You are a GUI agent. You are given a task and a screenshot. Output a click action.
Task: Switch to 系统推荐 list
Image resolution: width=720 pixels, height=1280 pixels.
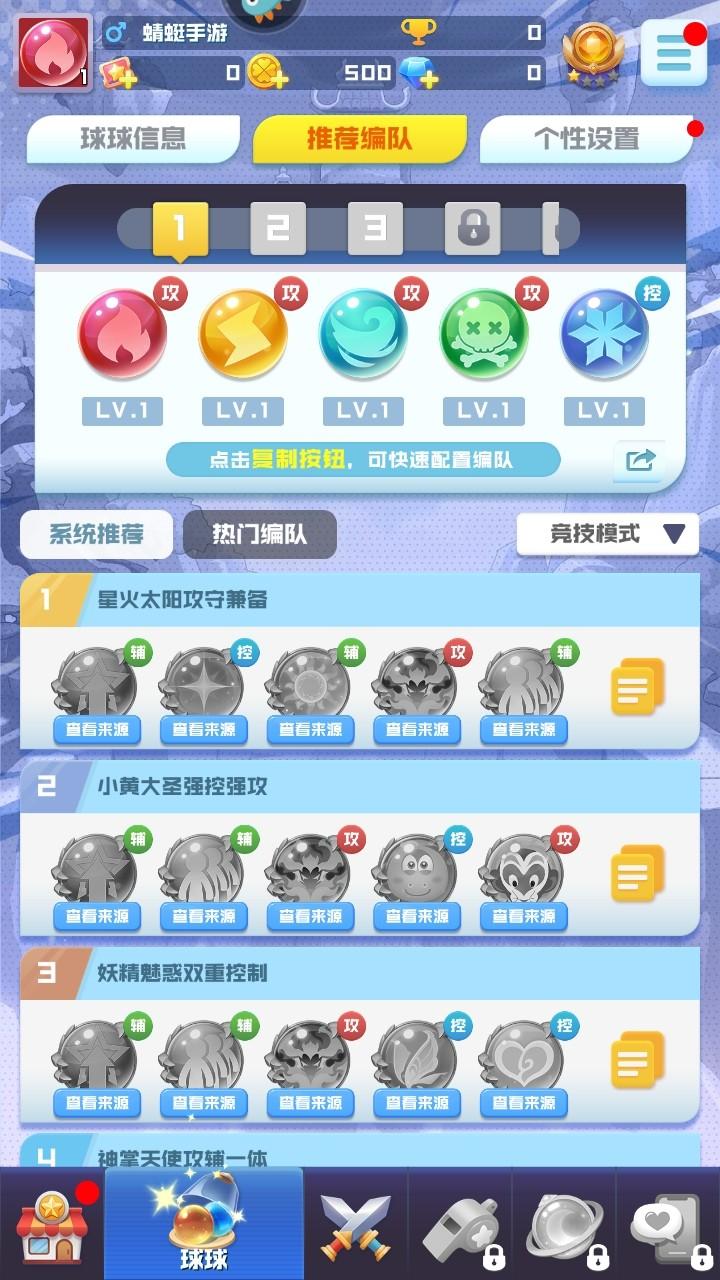(96, 534)
